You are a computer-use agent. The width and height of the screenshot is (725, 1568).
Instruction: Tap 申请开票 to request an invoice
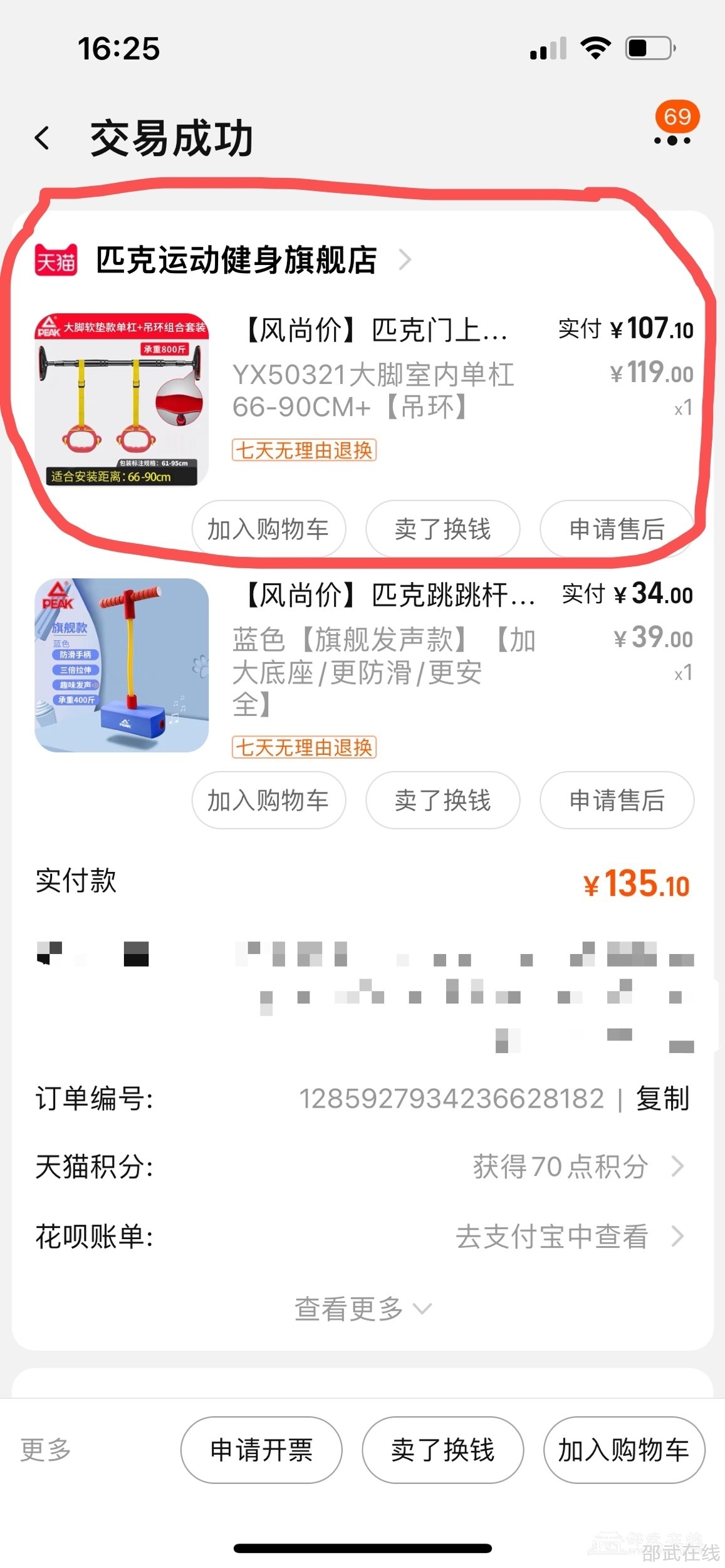tap(261, 1450)
